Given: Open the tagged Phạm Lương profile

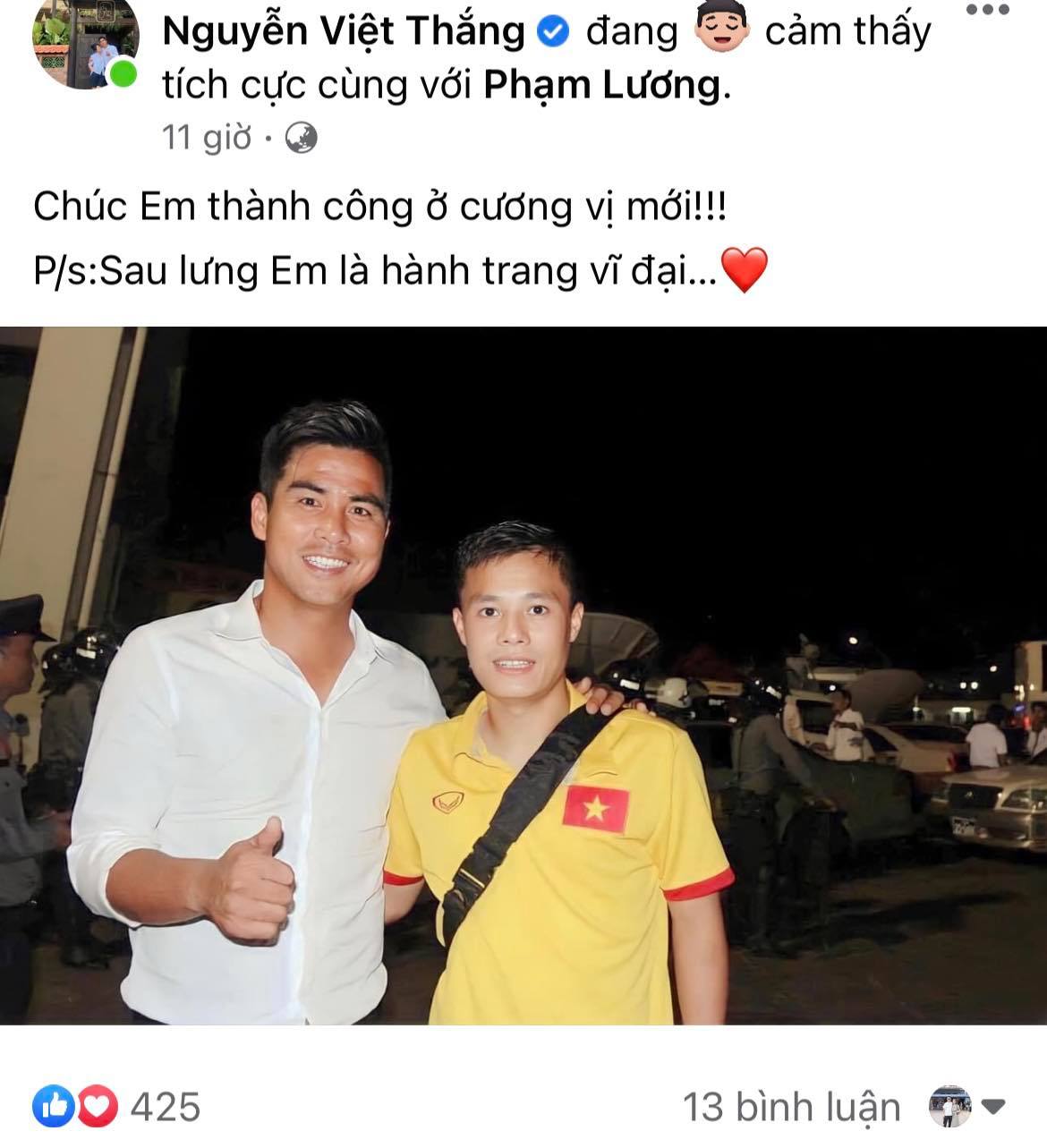Looking at the screenshot, I should tap(603, 84).
